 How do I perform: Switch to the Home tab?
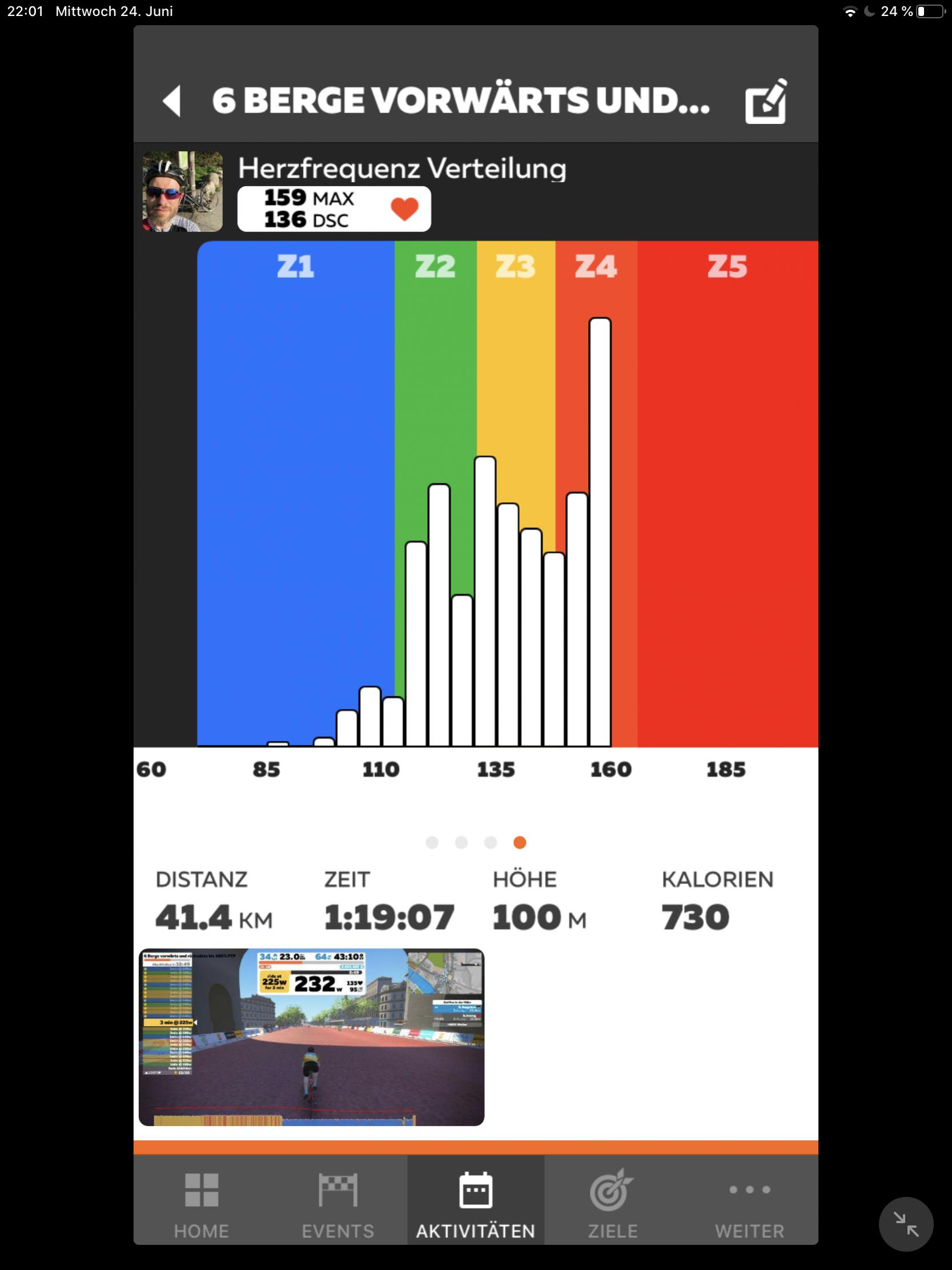click(x=202, y=1203)
